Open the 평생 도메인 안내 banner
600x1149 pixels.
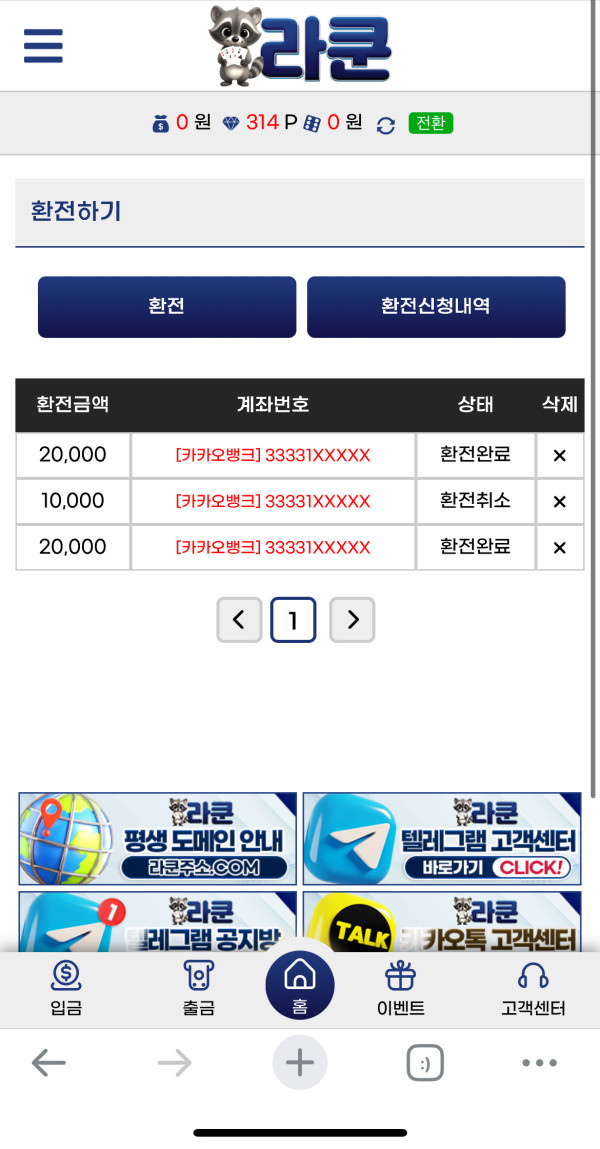click(x=158, y=838)
